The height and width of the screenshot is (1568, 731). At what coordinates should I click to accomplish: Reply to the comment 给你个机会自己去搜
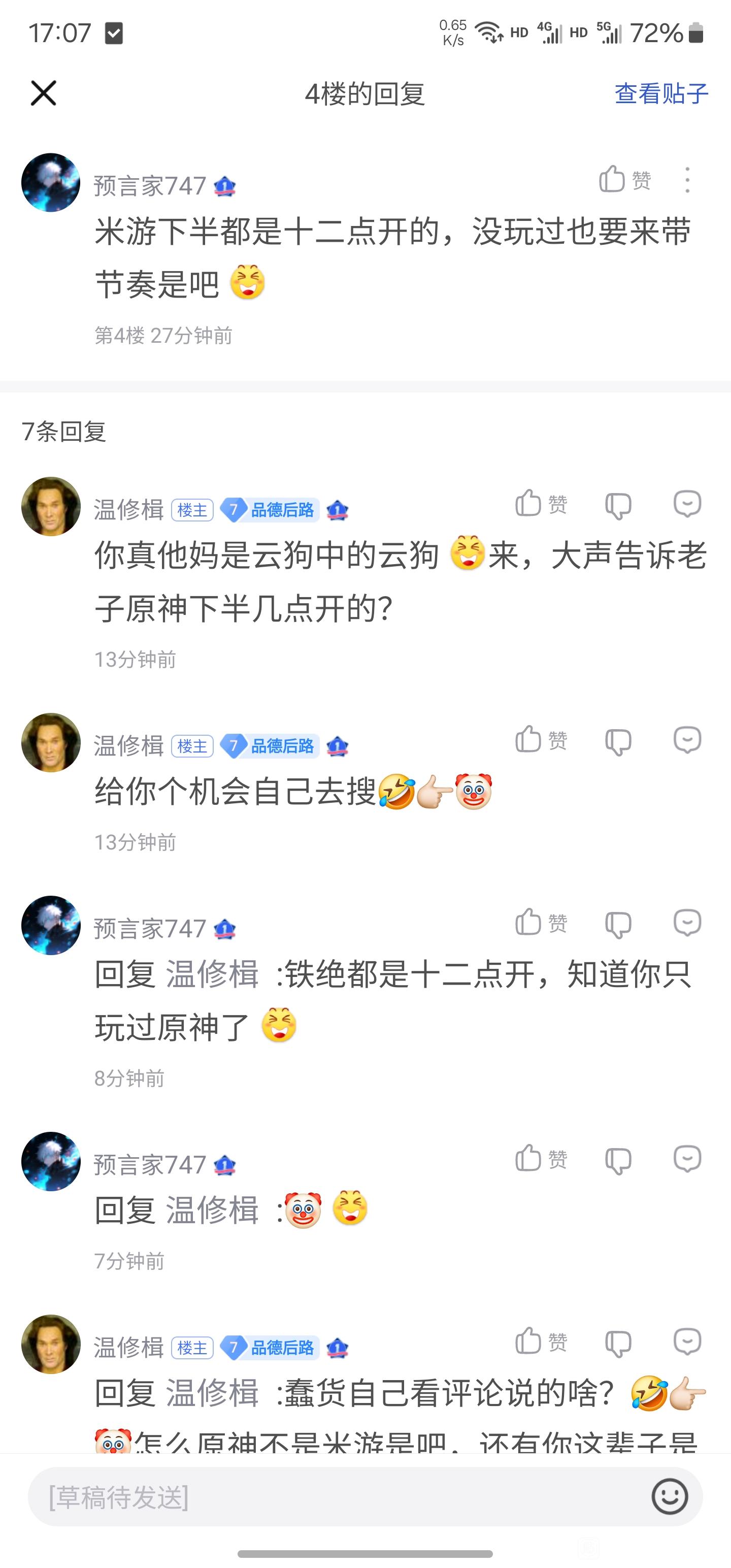click(687, 740)
